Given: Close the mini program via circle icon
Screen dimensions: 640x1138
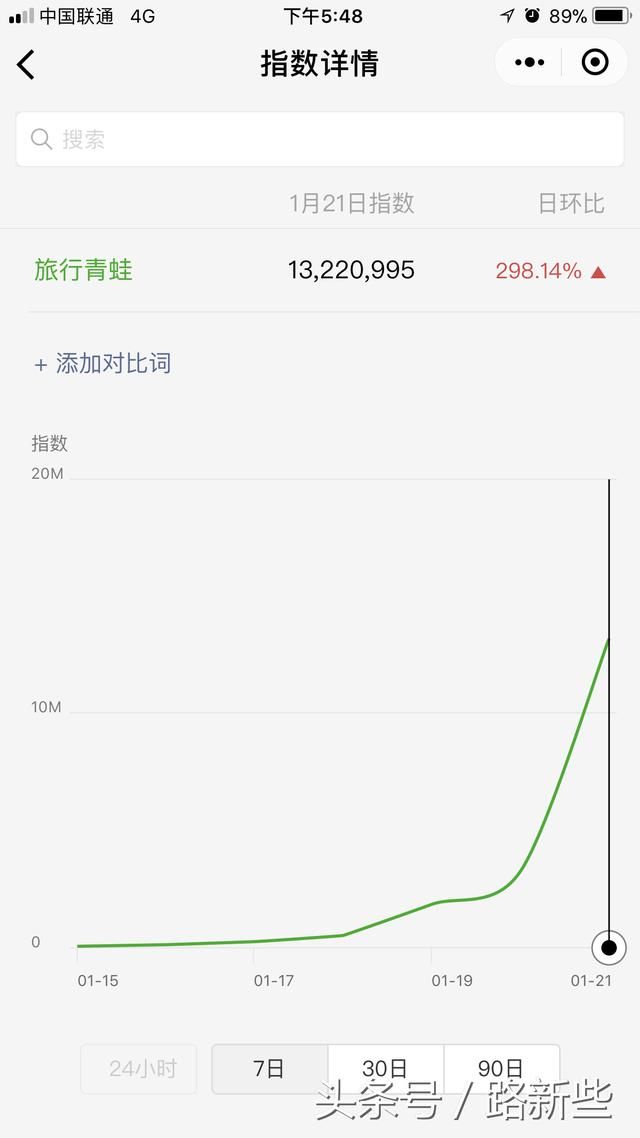Looking at the screenshot, I should pos(595,63).
